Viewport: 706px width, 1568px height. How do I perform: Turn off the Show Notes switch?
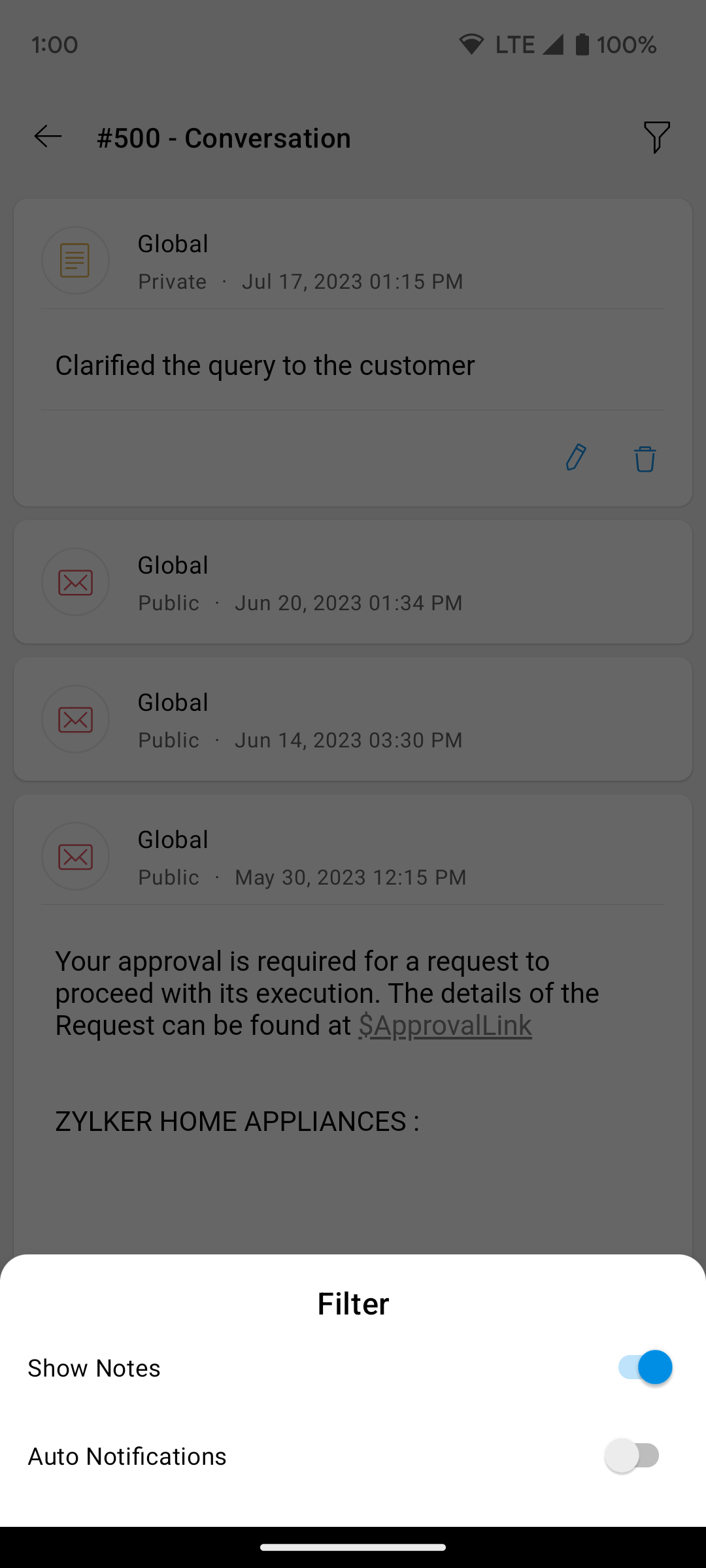coord(645,1367)
